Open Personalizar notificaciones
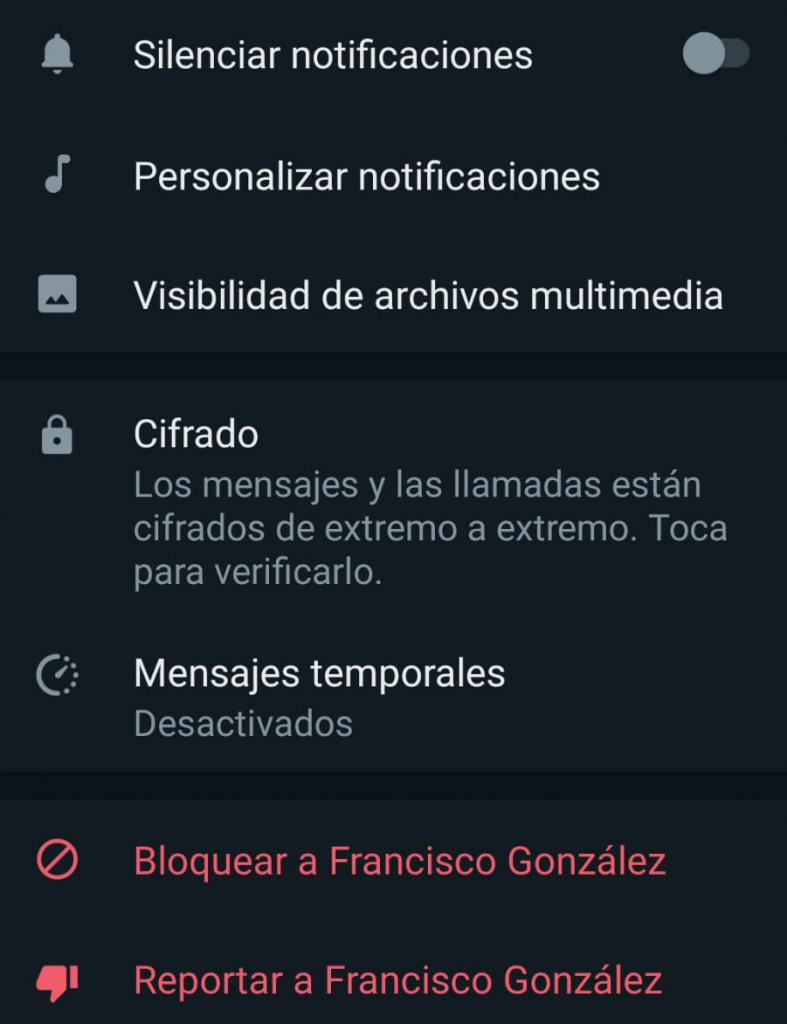The image size is (787, 1024). point(366,177)
